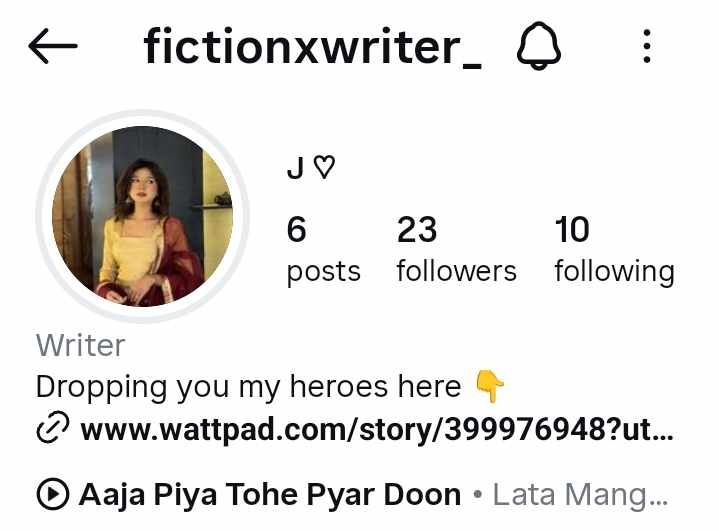Viewport: 719px width, 531px height.
Task: Go back using the arrow
Action: tap(53, 46)
